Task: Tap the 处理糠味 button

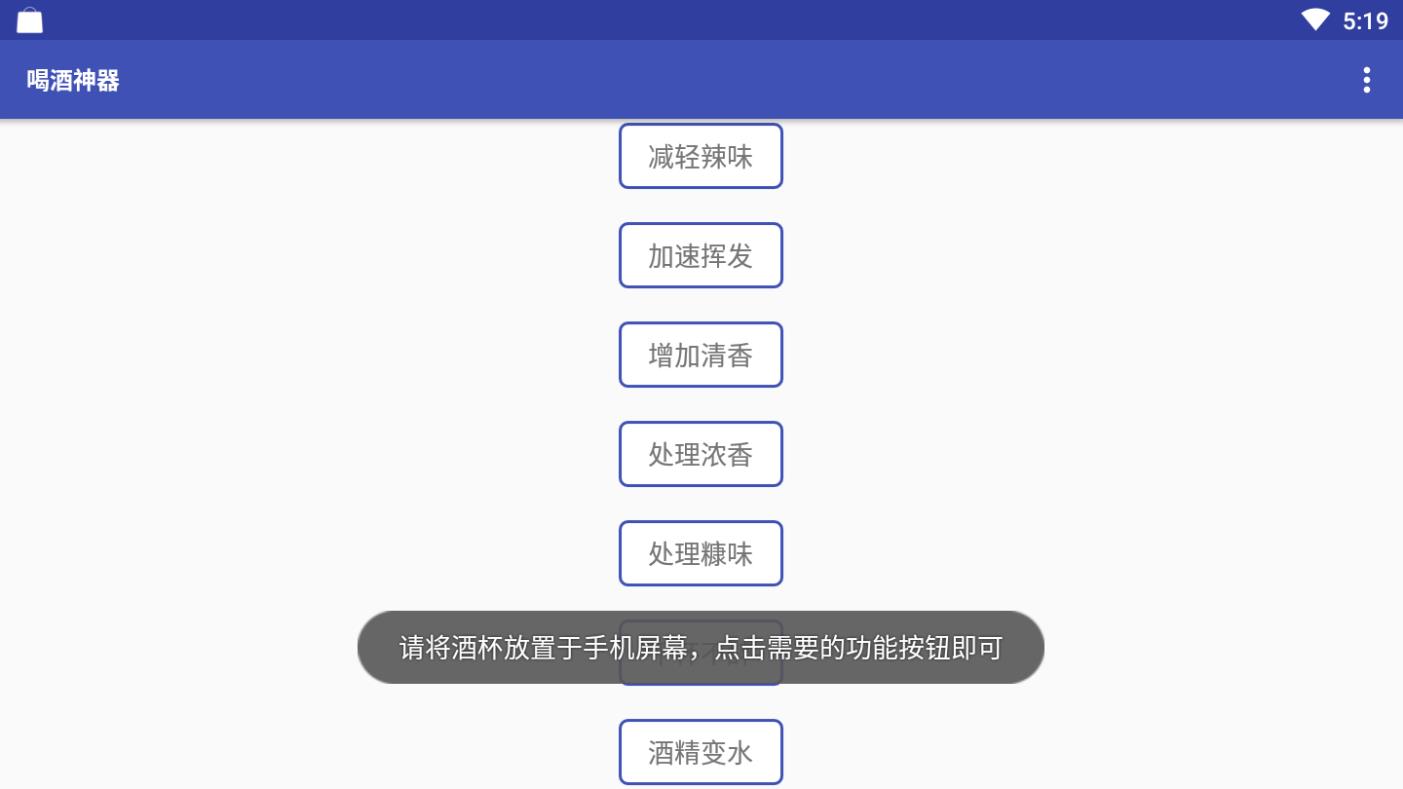Action: [x=700, y=553]
